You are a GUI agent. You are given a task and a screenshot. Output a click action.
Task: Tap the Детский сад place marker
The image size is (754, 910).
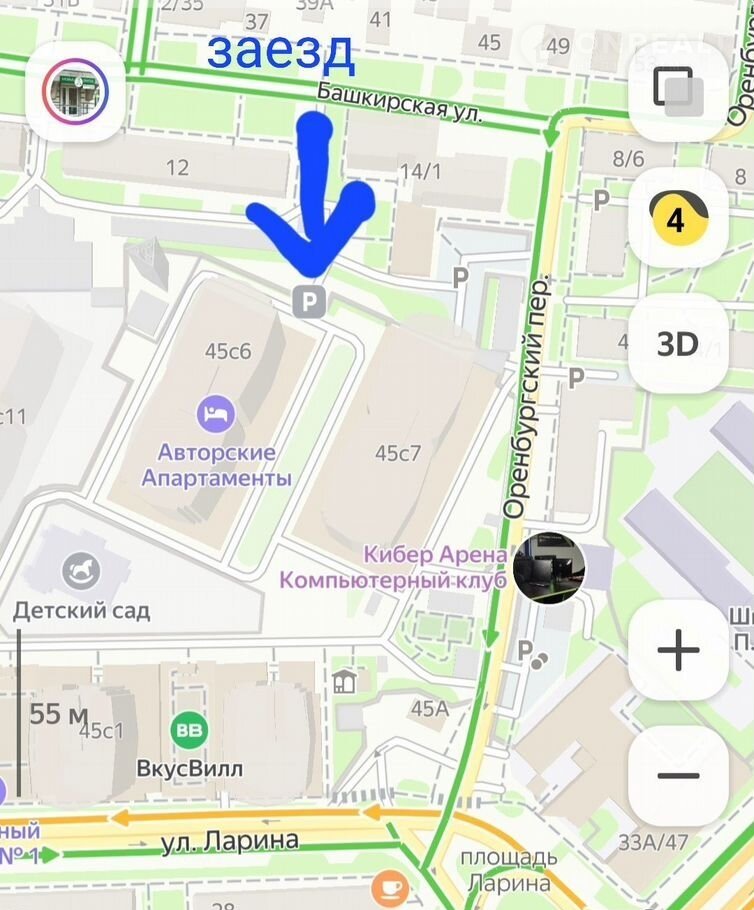[x=82, y=572]
